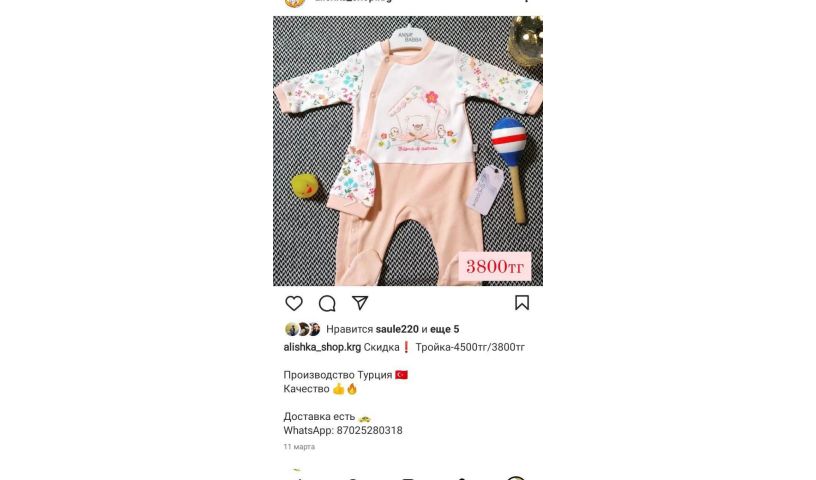The height and width of the screenshot is (480, 816).
Task: Open comments on this post
Action: [x=327, y=303]
